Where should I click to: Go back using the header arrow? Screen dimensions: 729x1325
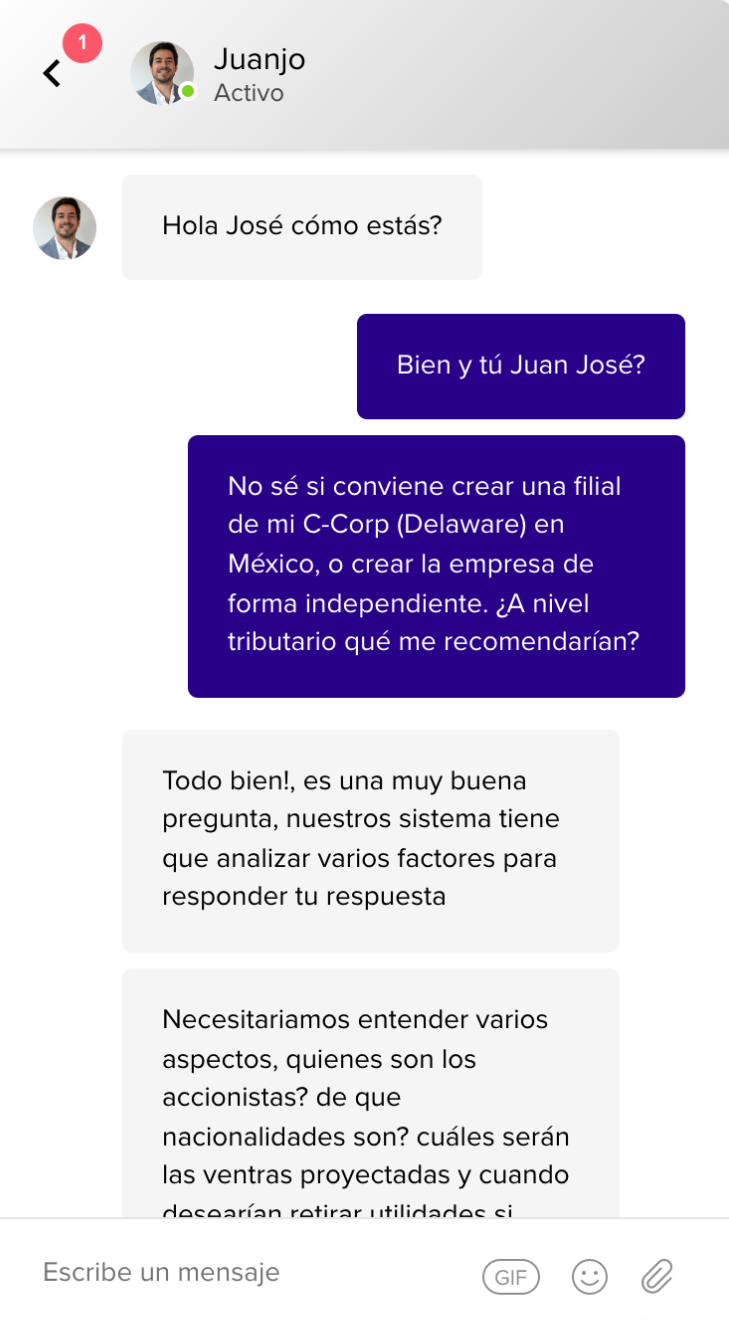coord(52,73)
